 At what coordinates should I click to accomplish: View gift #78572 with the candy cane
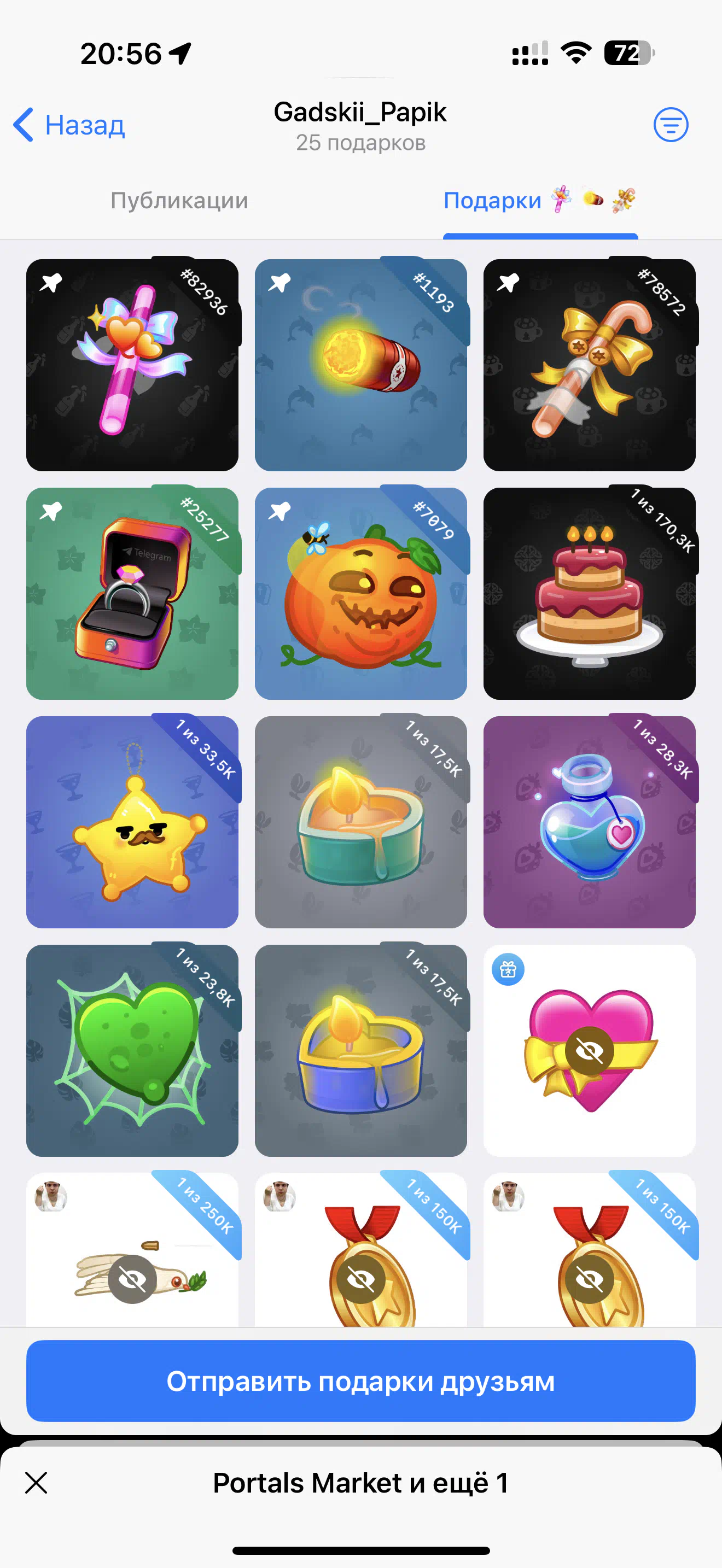click(x=589, y=365)
